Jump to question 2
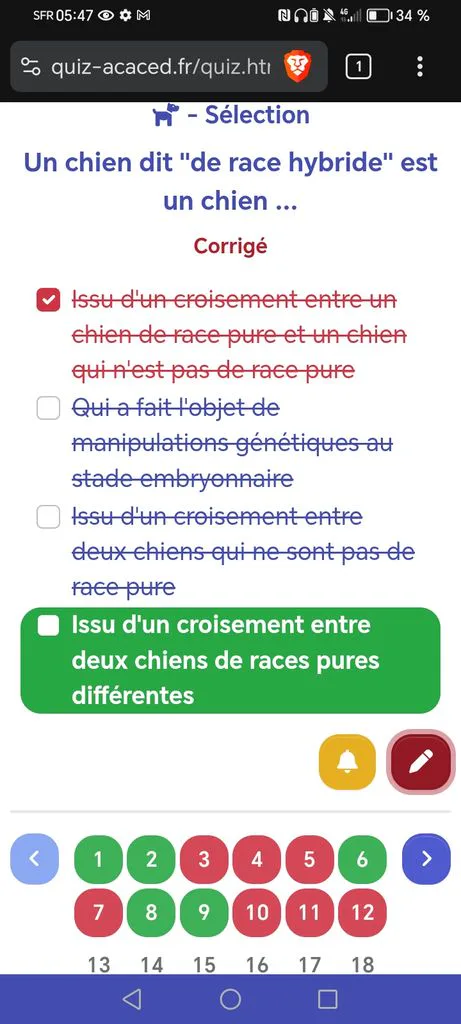 click(151, 859)
